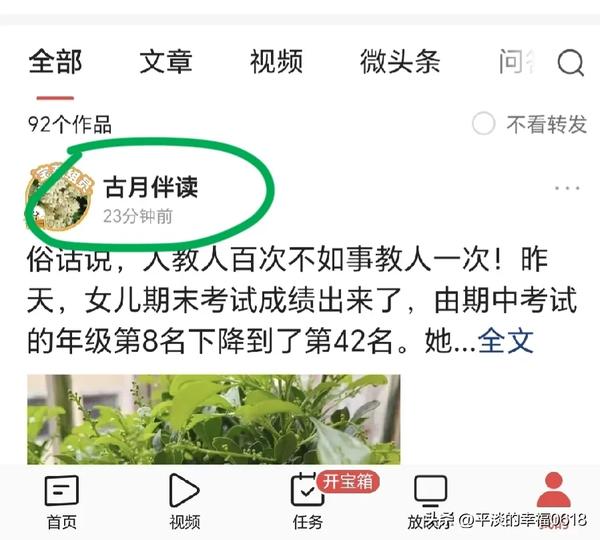Image resolution: width=600 pixels, height=540 pixels.
Task: Expand the post via 全文 link
Action: click(x=506, y=340)
